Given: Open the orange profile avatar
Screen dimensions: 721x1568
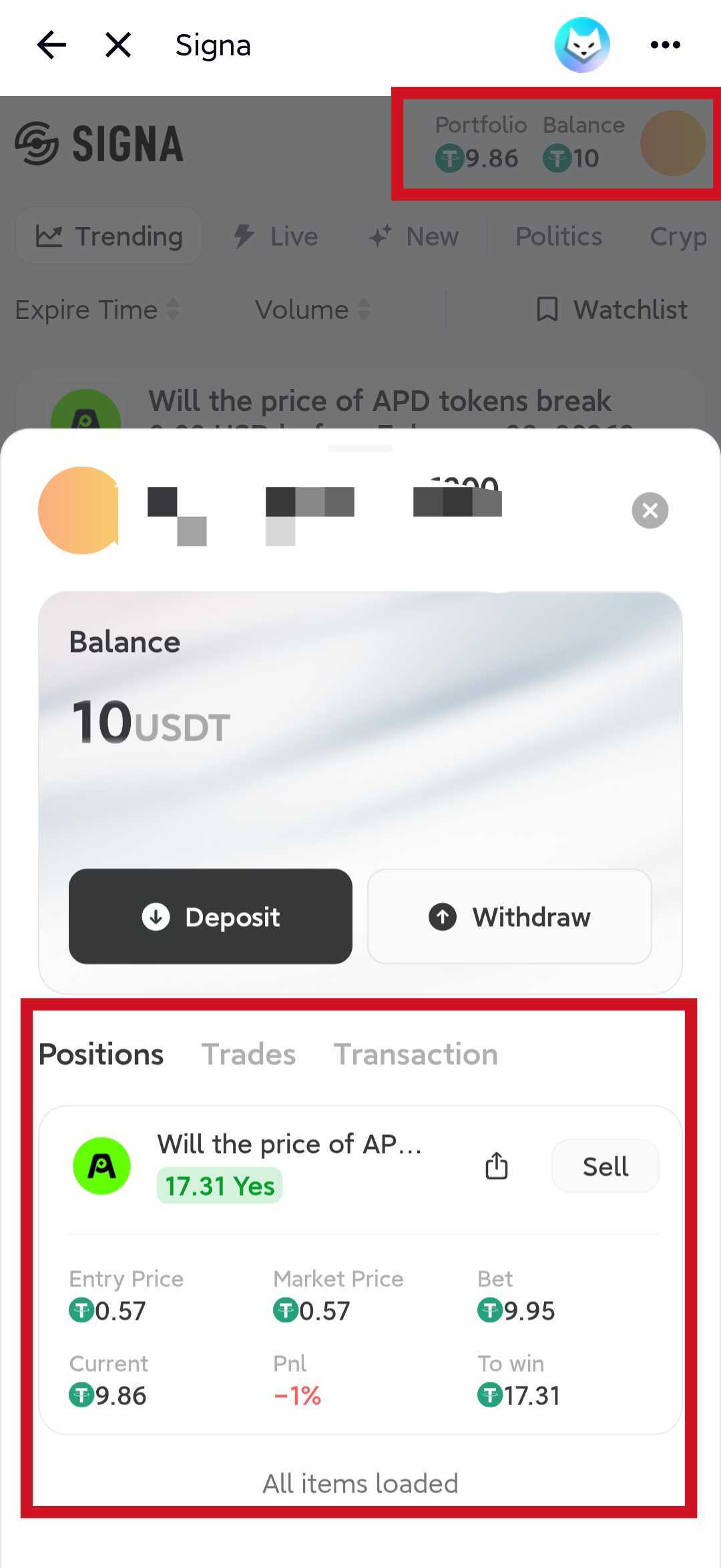Looking at the screenshot, I should tap(79, 510).
